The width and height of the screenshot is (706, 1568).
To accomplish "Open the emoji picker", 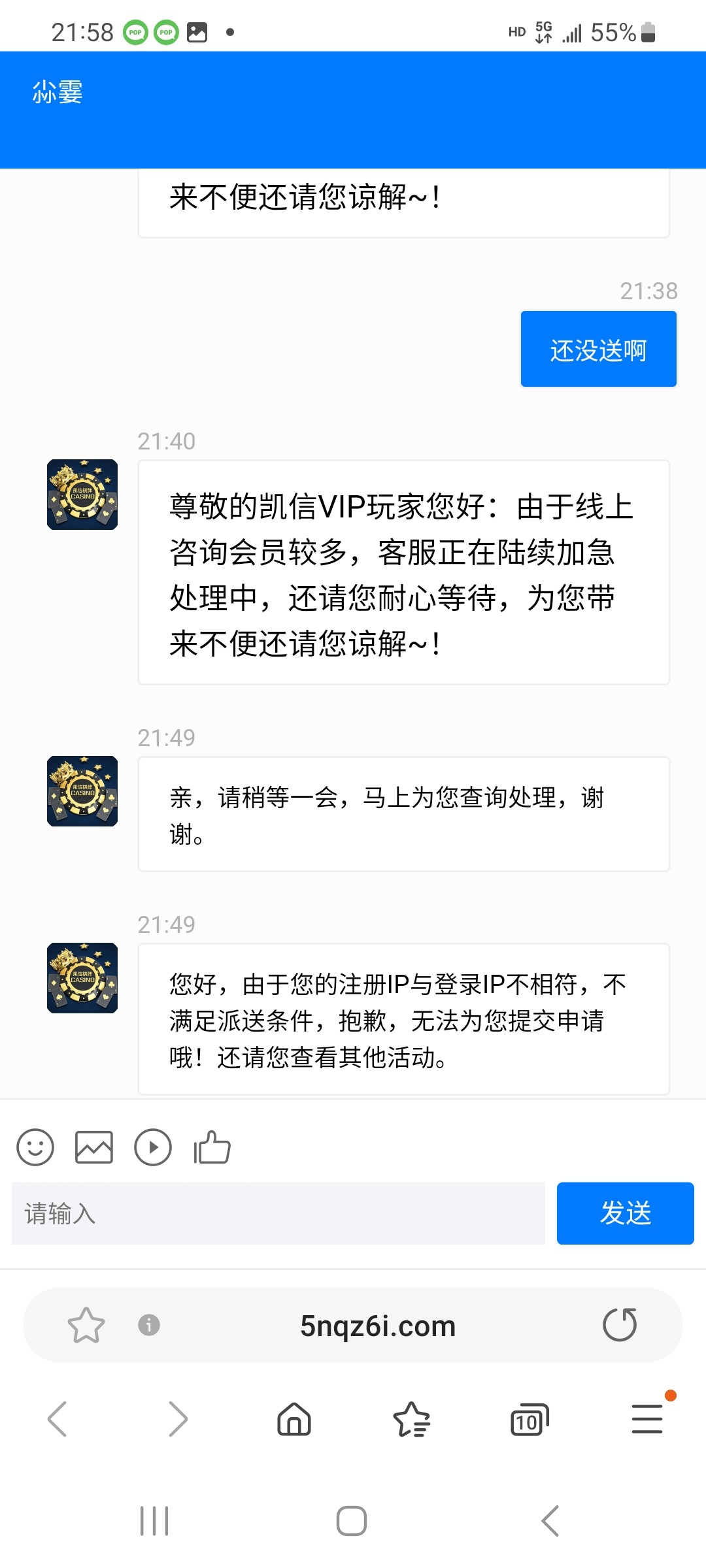I will [35, 1147].
